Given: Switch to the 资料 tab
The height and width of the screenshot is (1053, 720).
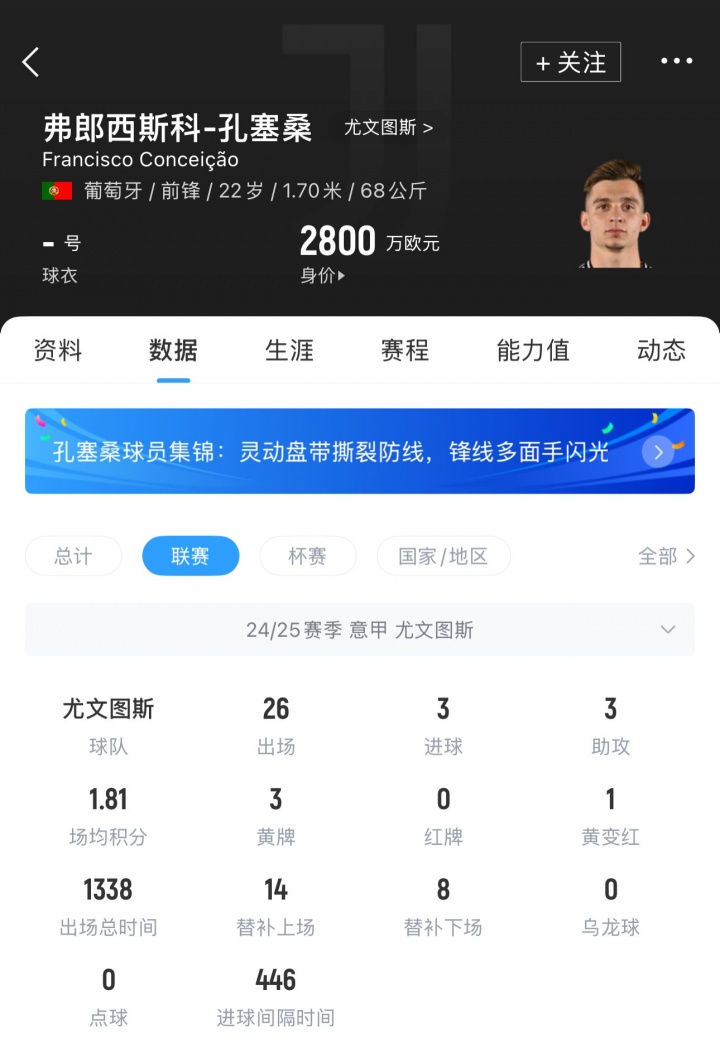Looking at the screenshot, I should [58, 350].
